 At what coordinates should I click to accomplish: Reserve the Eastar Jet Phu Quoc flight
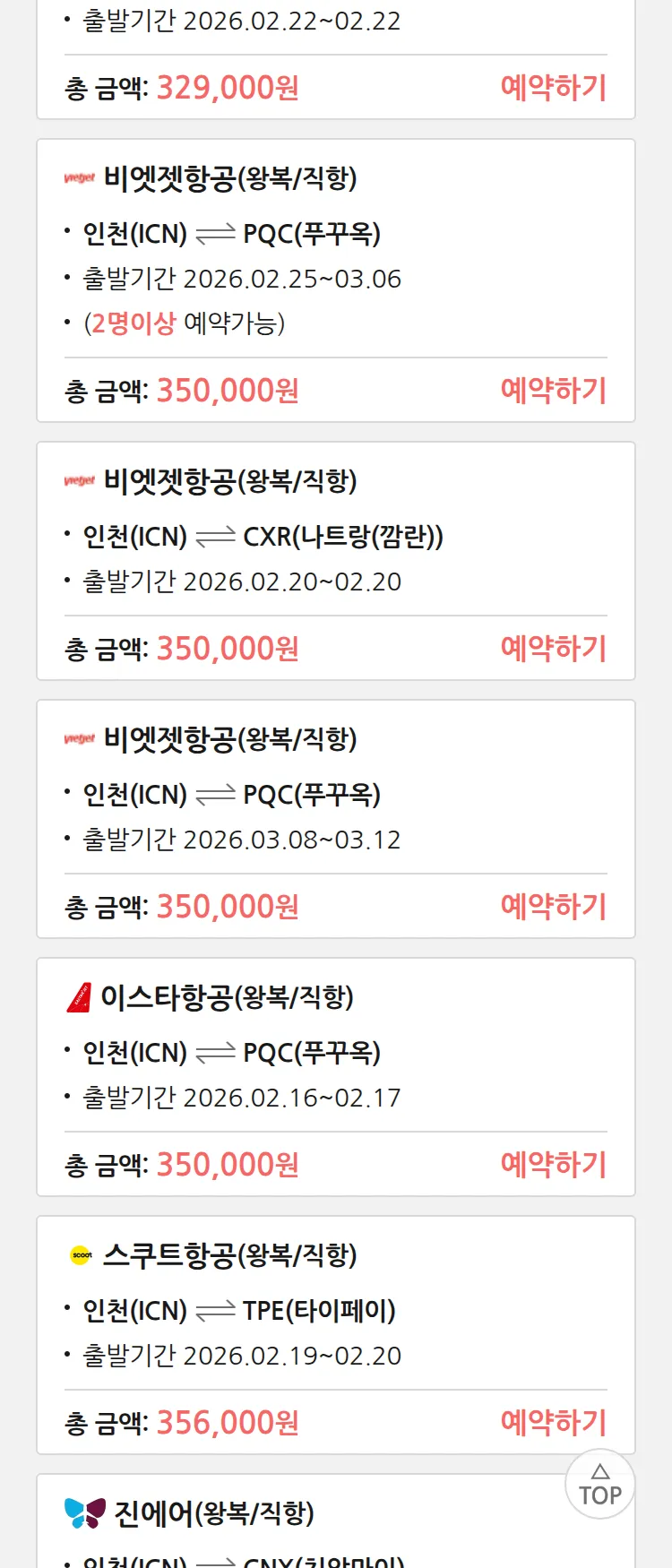[x=553, y=1165]
